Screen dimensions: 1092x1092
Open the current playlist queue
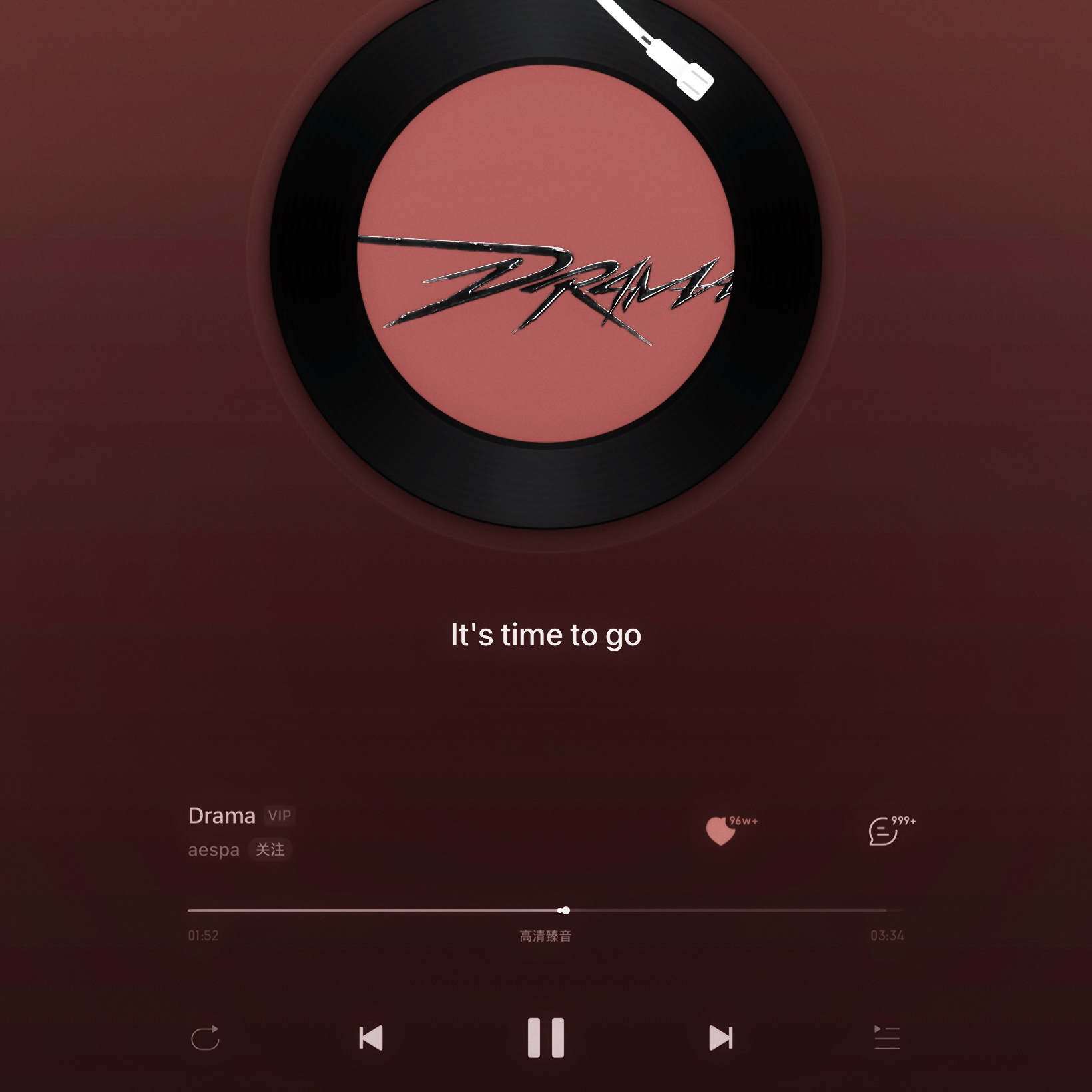[886, 1037]
